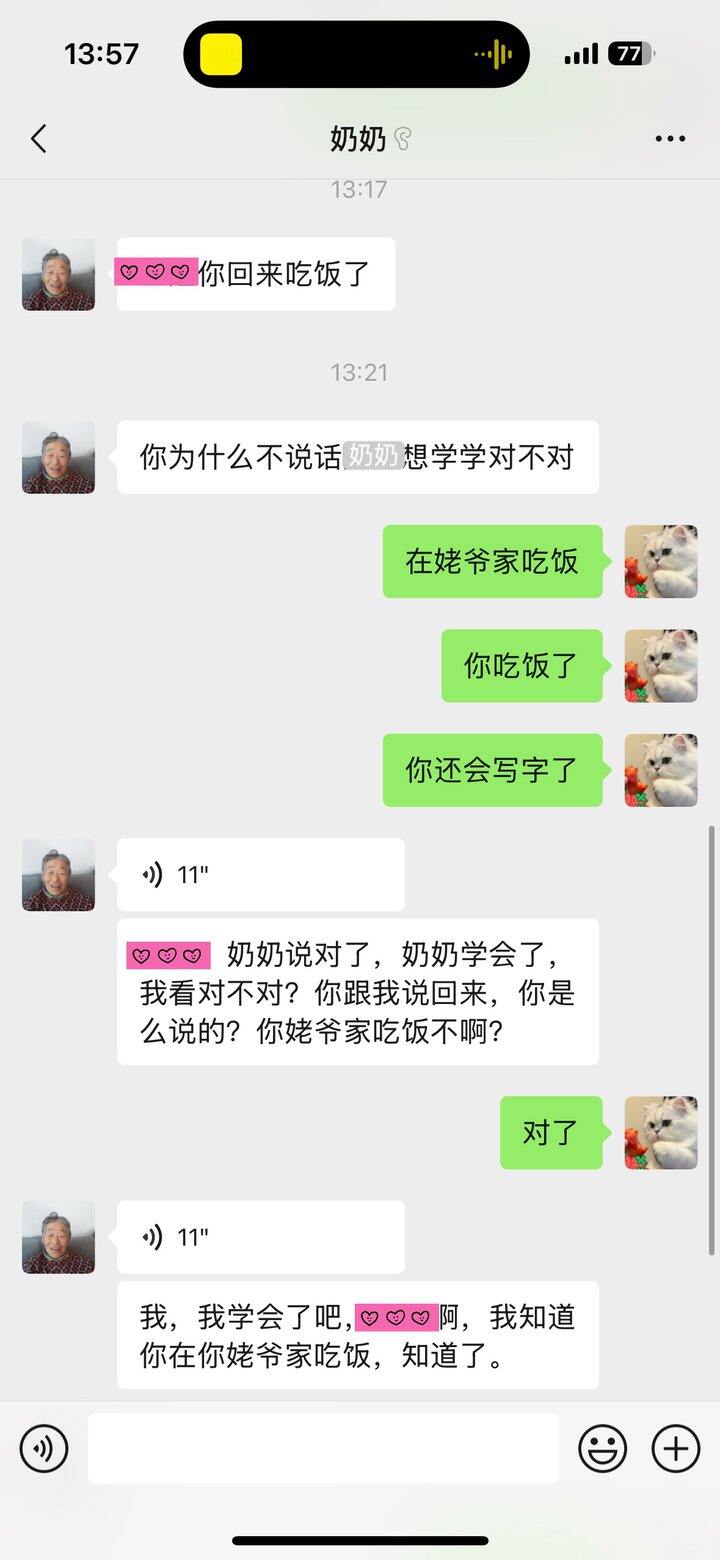Select the bubble 你吃饭了
The height and width of the screenshot is (1560, 720).
[x=522, y=666]
